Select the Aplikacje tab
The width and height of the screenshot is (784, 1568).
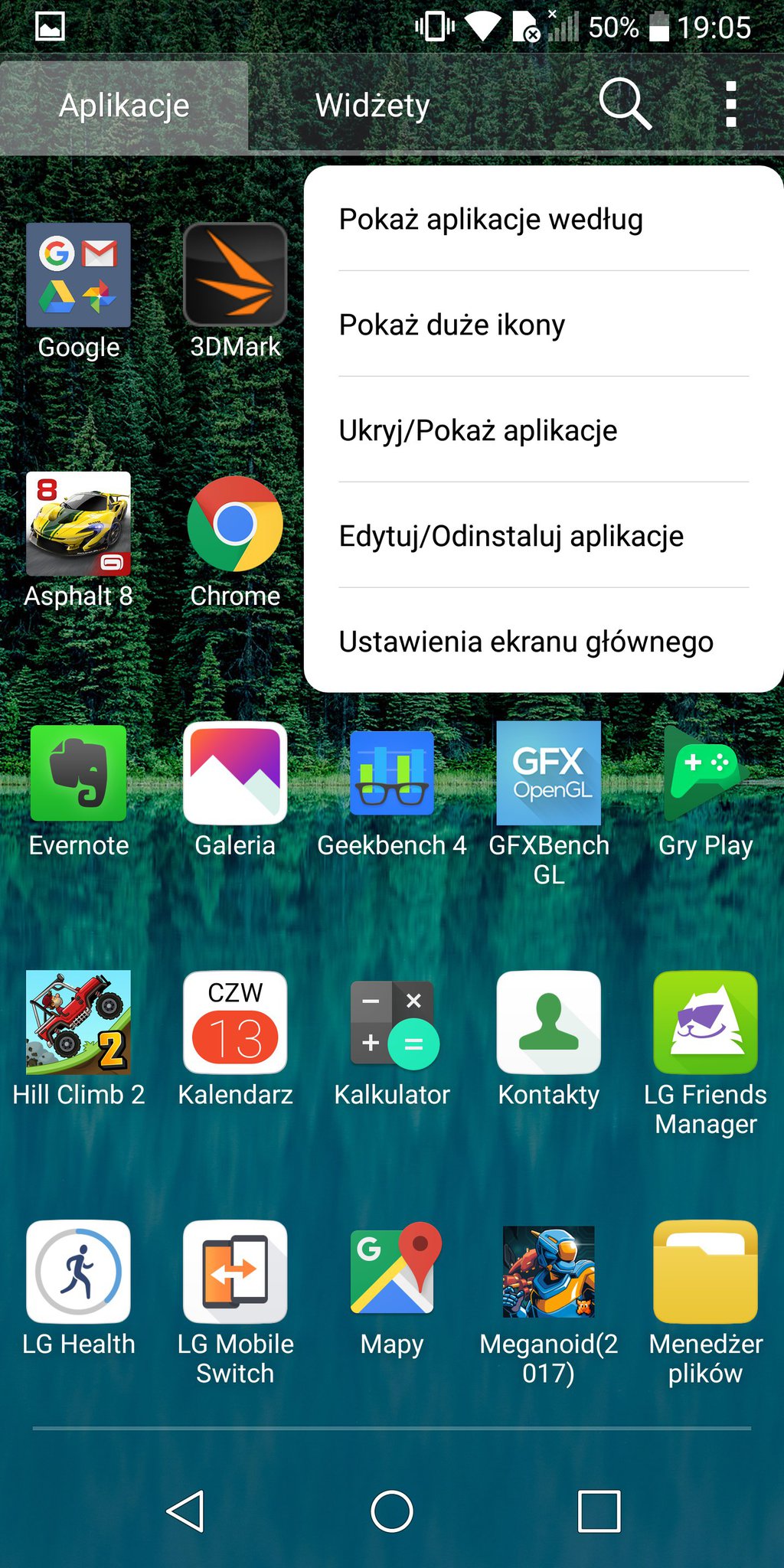(x=124, y=106)
